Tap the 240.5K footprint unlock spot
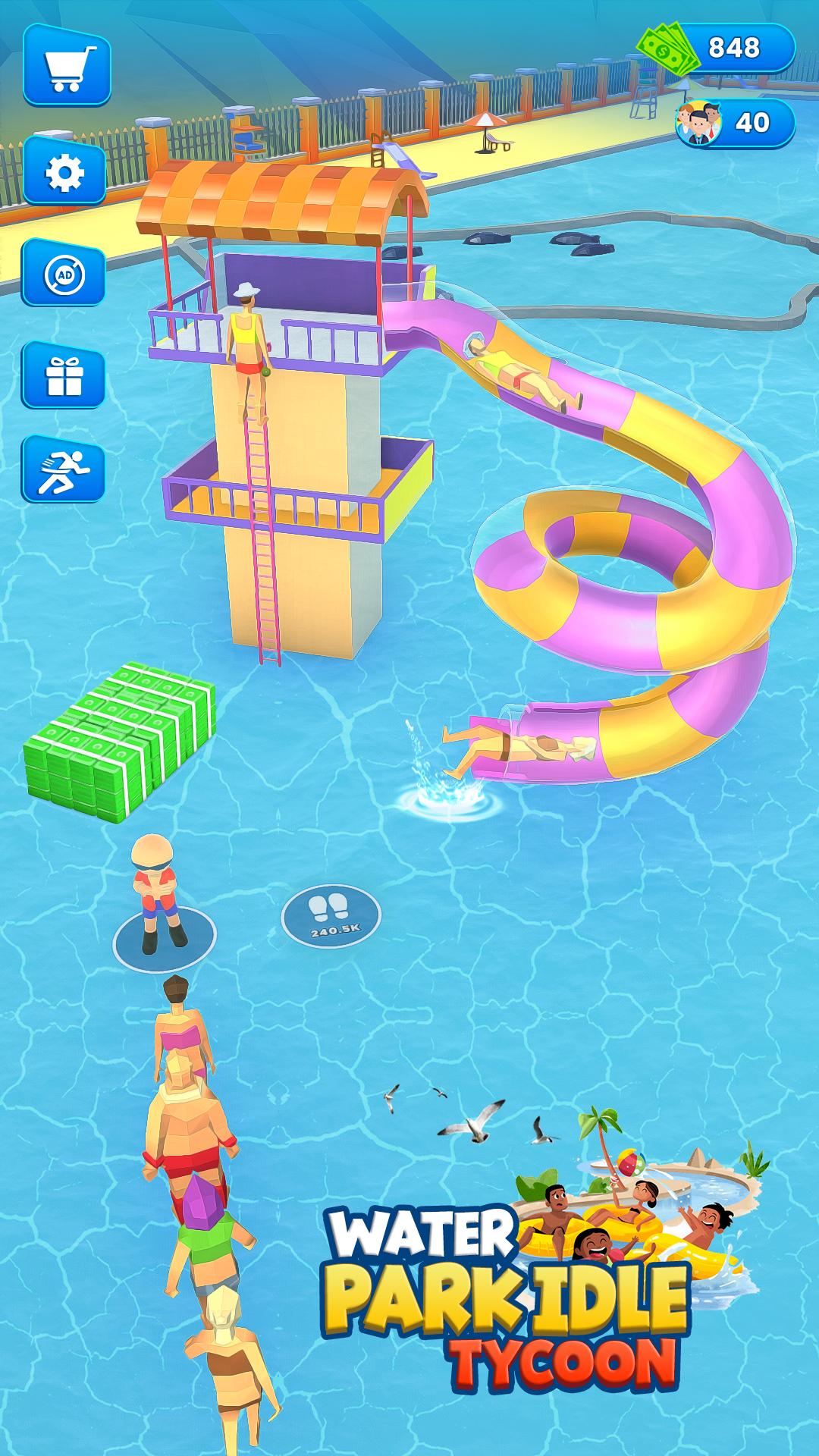This screenshot has height=1456, width=819. click(x=331, y=915)
